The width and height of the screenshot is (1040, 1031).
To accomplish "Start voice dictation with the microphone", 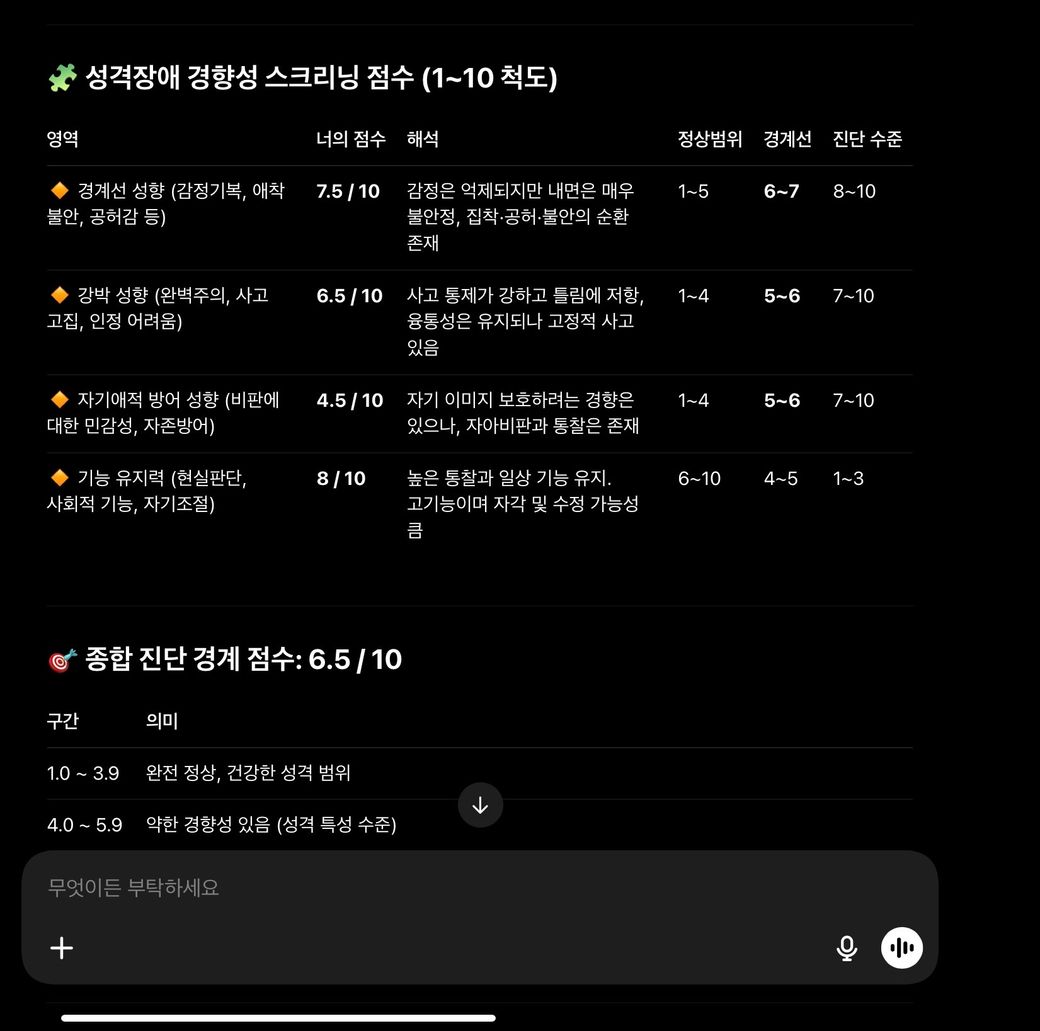I will click(x=847, y=948).
